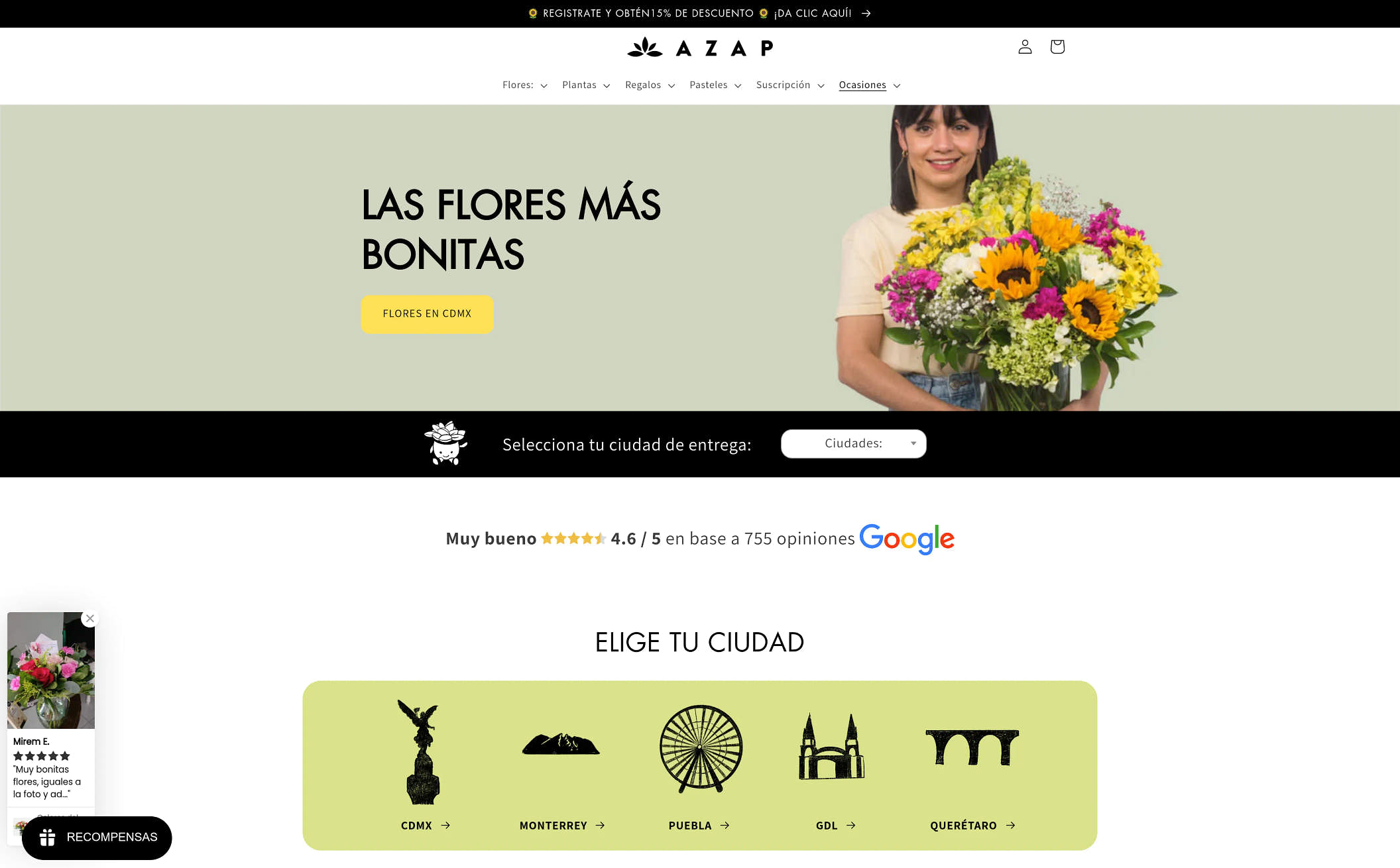Open the account login icon
The height and width of the screenshot is (868, 1400).
(1025, 47)
